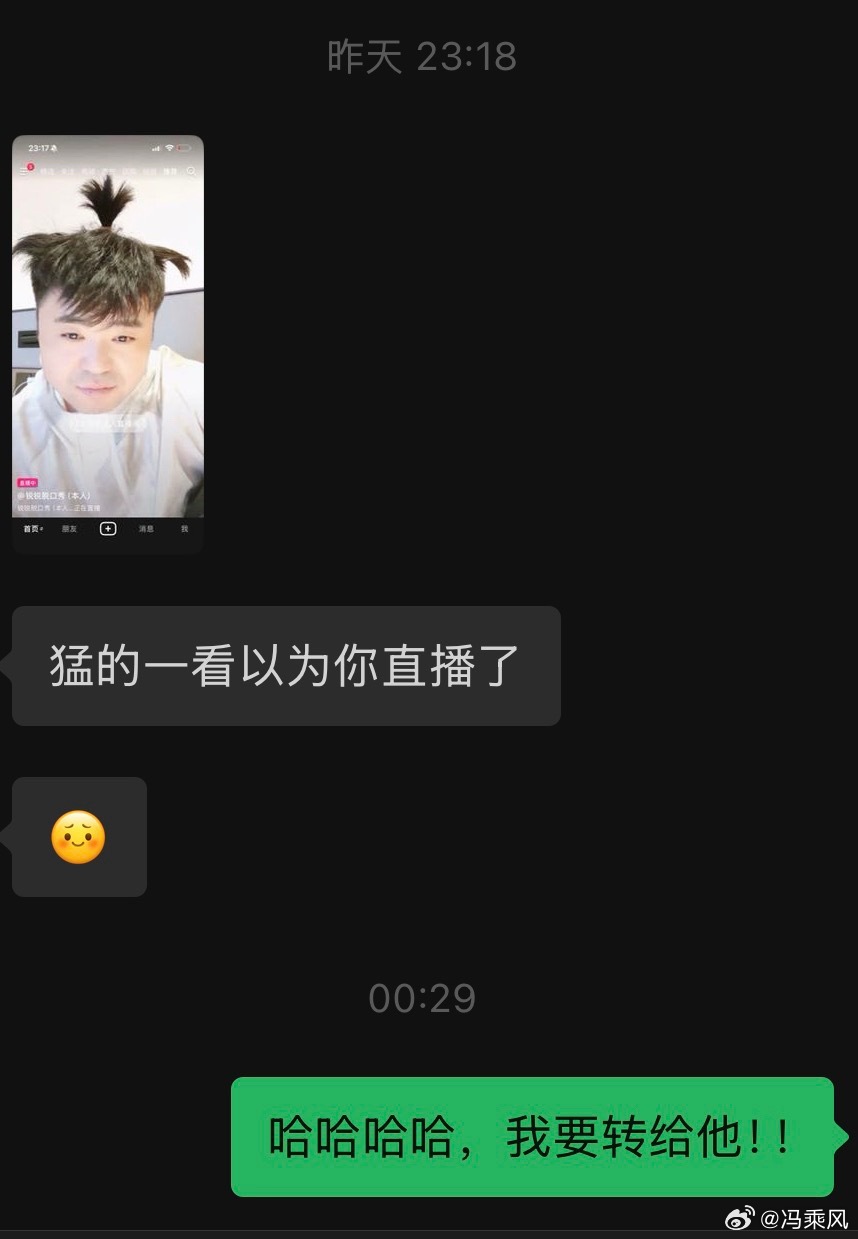
Task: Switch to the 推荐 tab at the top
Action: click(x=170, y=170)
